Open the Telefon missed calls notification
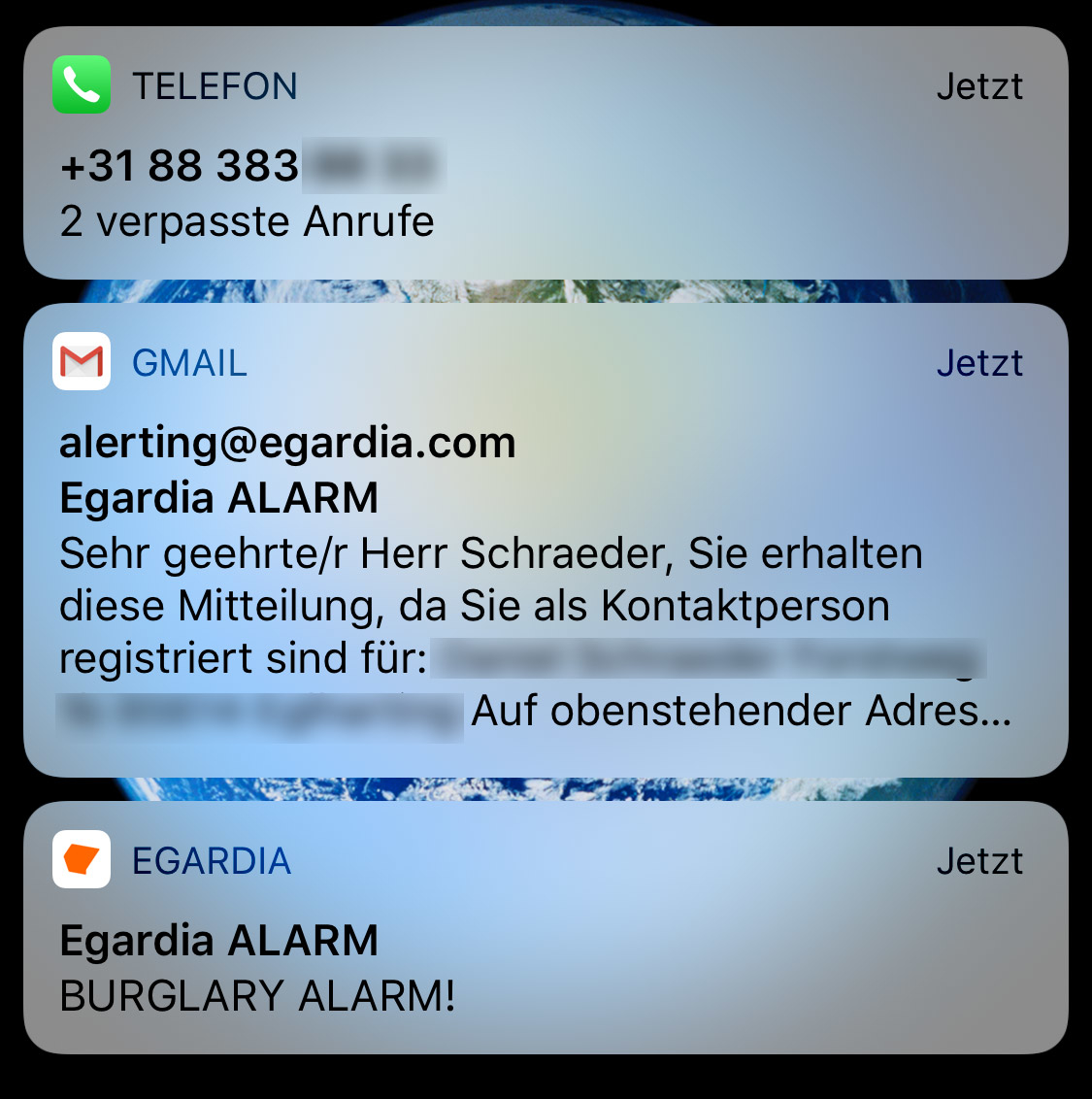1092x1099 pixels. [x=546, y=153]
